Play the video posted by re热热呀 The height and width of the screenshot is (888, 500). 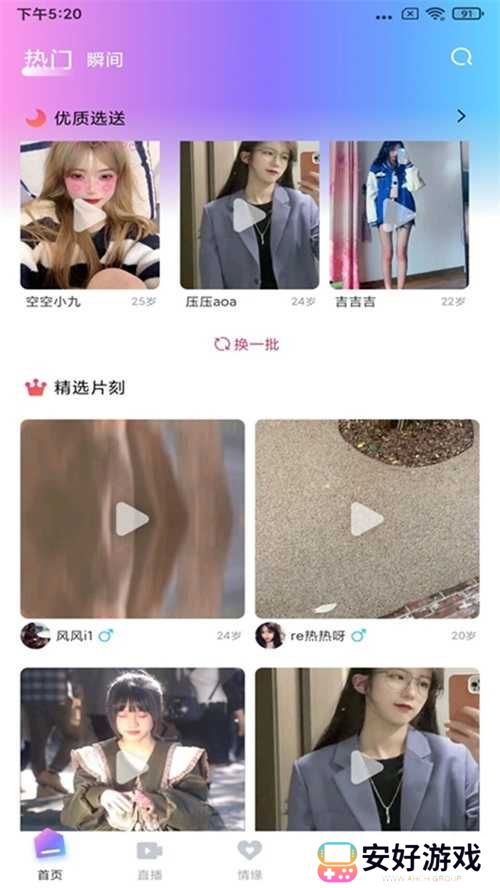click(x=367, y=519)
